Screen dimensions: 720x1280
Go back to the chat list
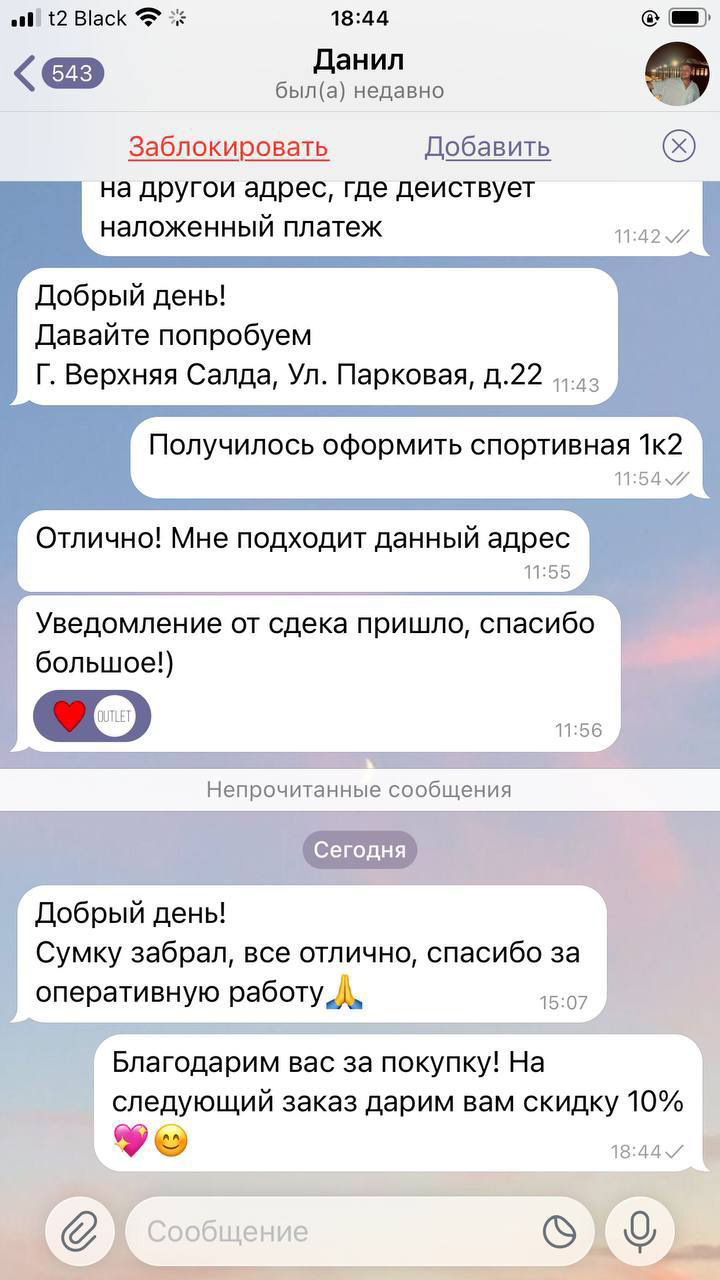[x=55, y=73]
